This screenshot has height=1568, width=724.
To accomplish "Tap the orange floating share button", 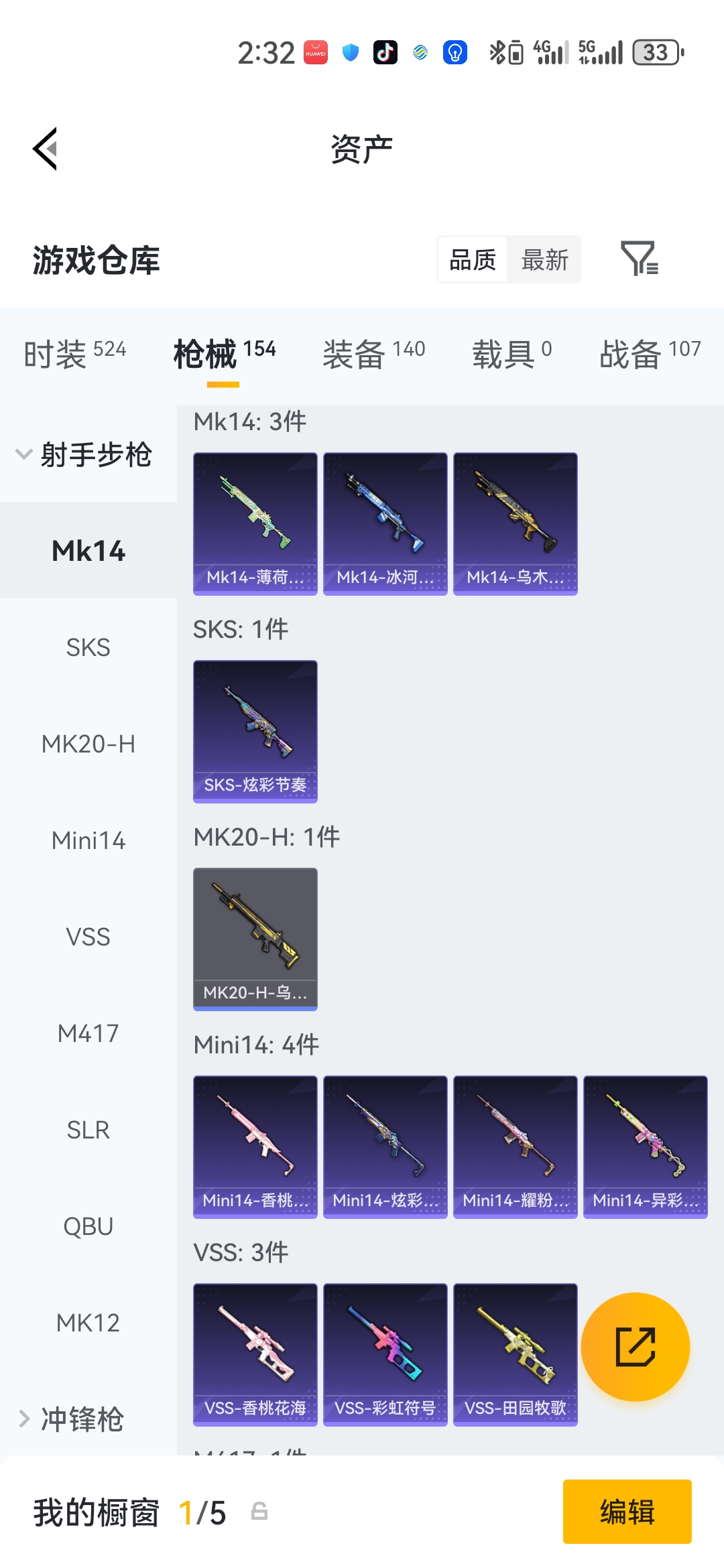I will coord(635,1346).
